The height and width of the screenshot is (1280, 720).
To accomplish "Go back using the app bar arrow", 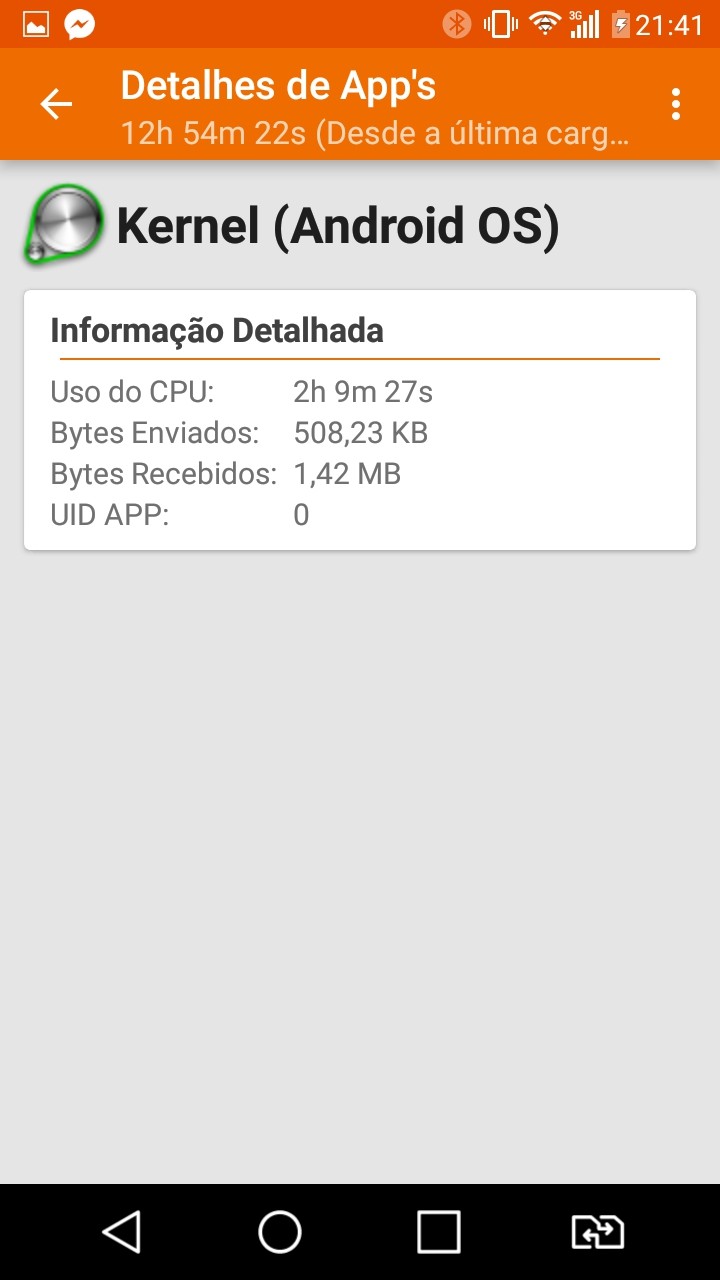I will point(56,104).
